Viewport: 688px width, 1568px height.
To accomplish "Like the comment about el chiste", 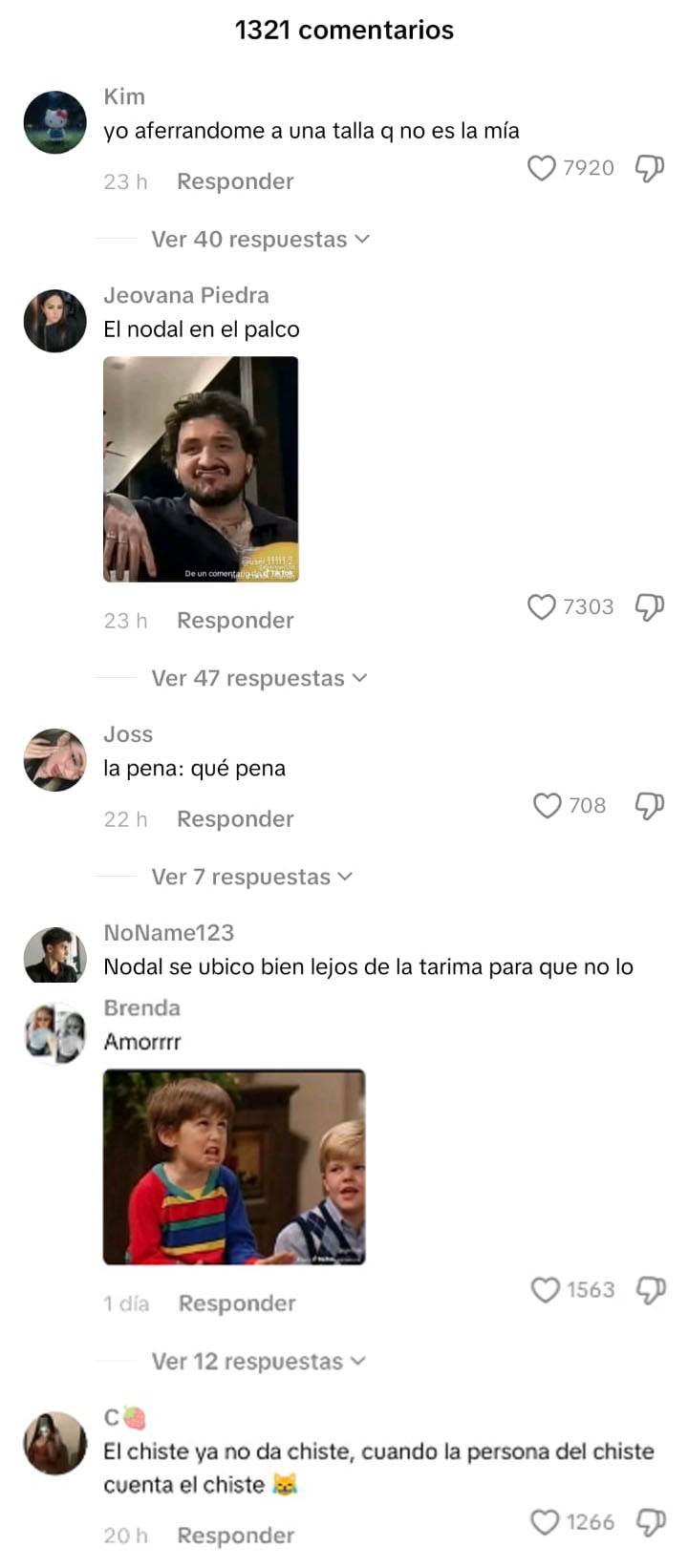I will 545,1522.
